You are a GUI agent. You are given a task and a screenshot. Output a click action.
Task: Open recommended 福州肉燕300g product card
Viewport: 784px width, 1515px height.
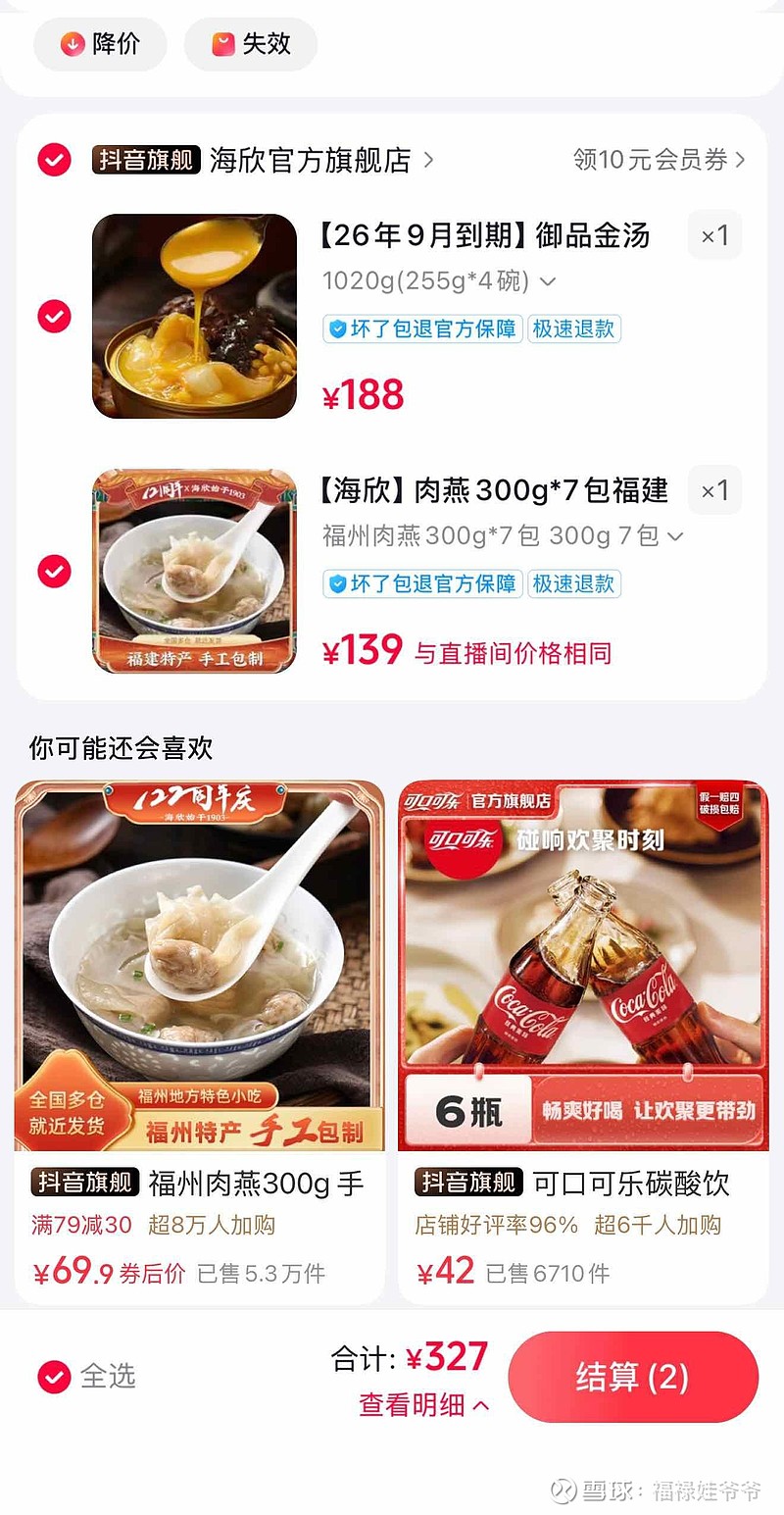pos(199,1039)
